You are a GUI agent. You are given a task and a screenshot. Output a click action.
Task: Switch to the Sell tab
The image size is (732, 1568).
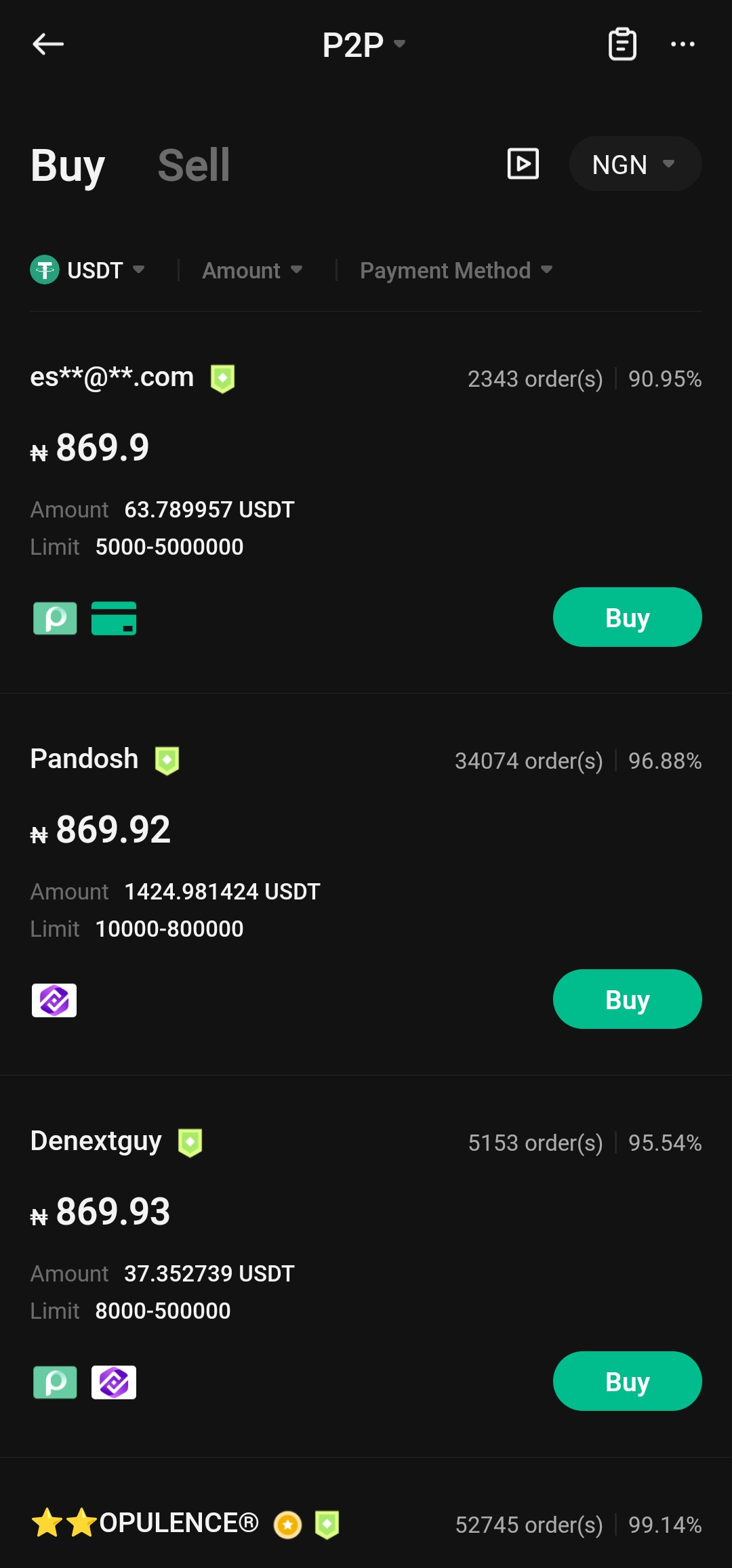pos(194,165)
